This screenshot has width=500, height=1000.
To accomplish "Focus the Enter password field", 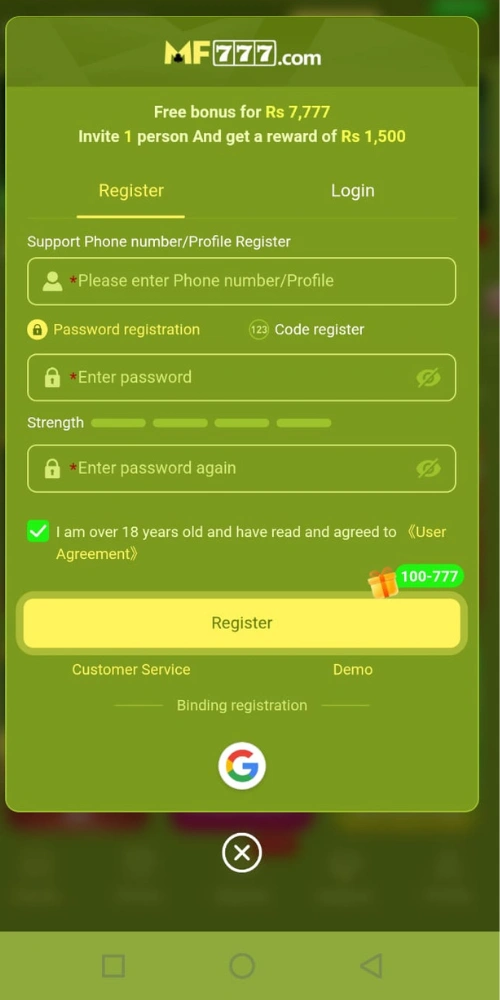I will click(x=242, y=378).
